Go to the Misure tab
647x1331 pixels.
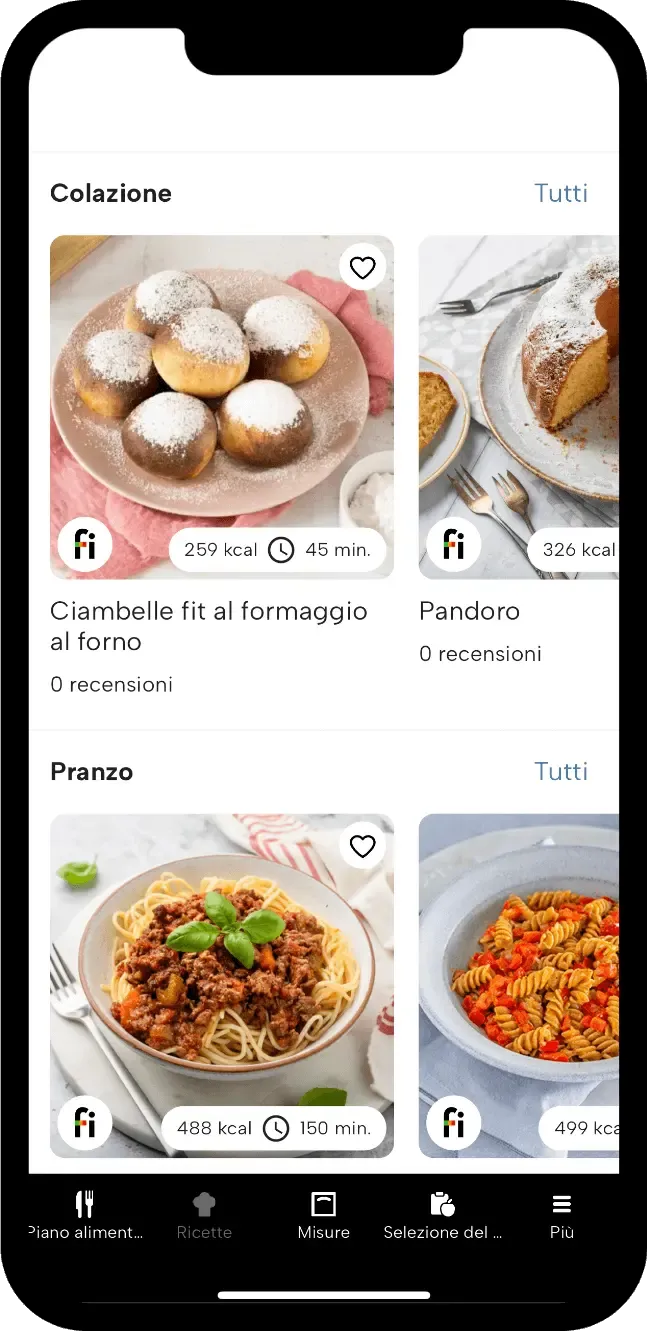(x=324, y=1215)
